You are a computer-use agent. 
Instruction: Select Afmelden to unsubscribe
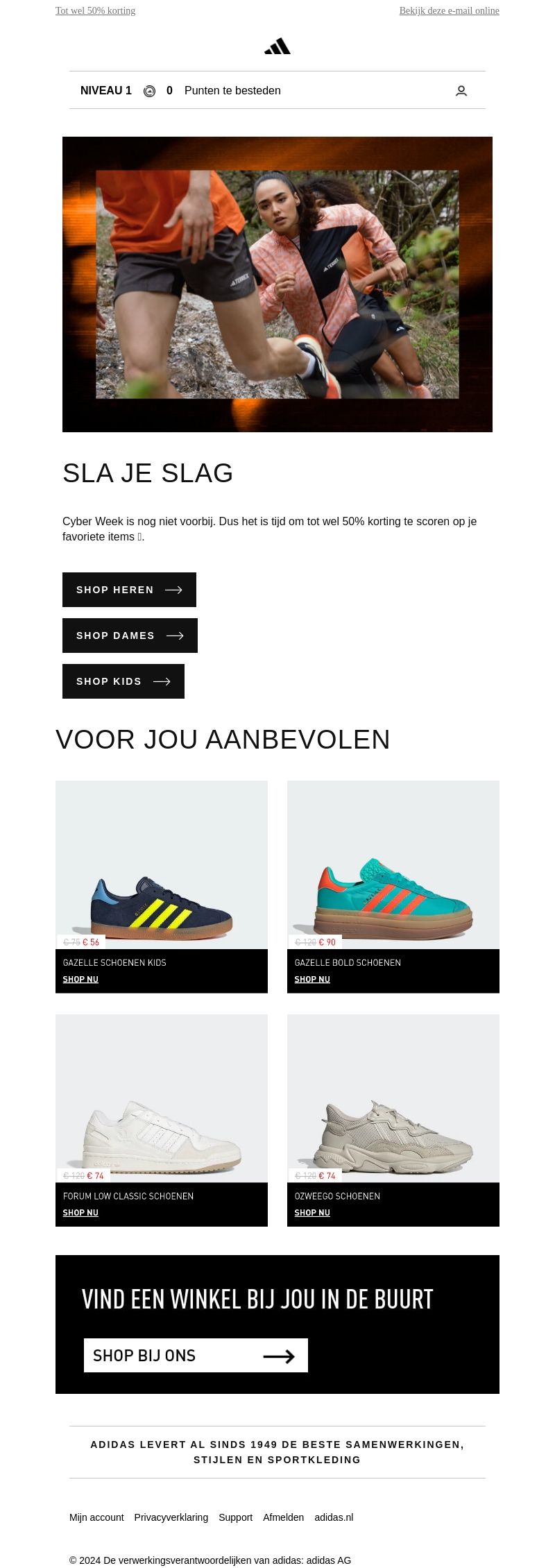pos(283,1517)
